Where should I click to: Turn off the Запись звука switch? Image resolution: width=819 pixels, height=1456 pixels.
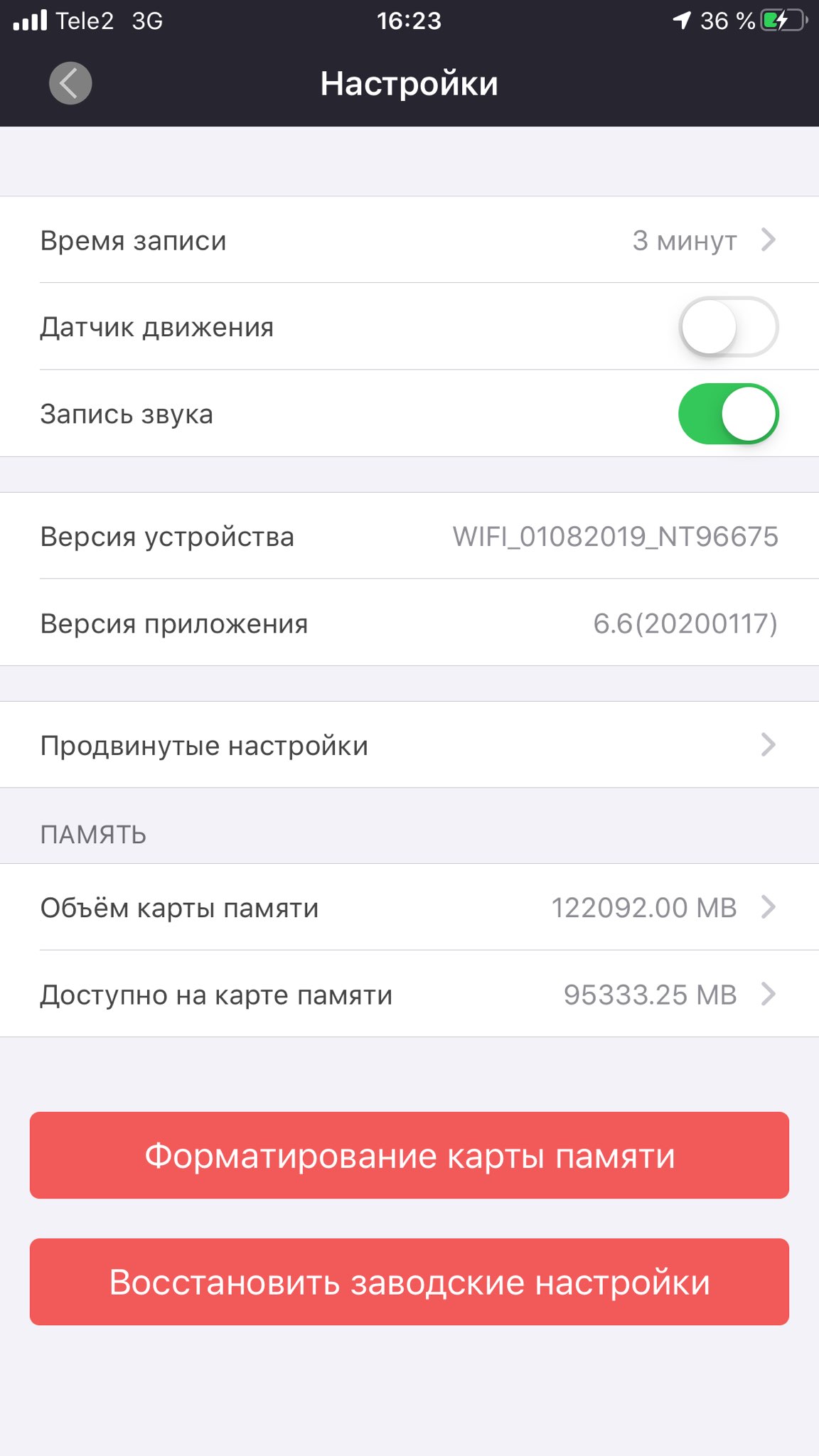click(x=728, y=414)
